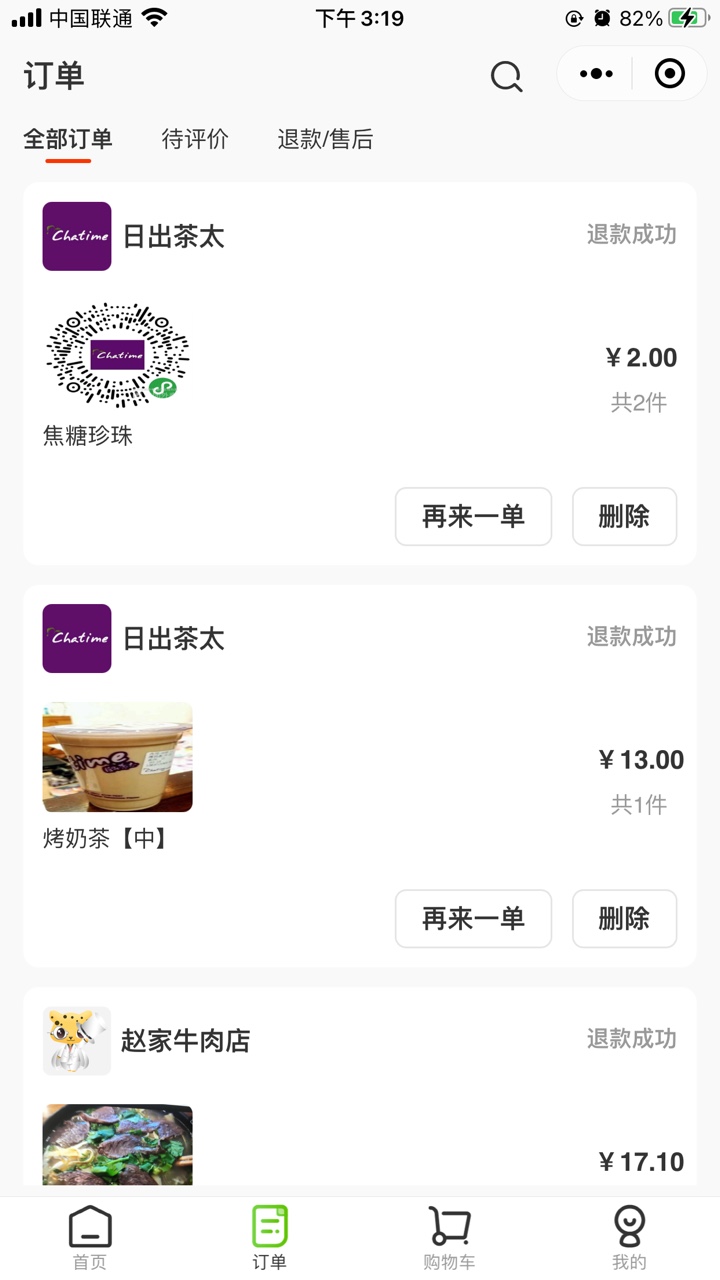
Task: Switch to the 我的 tab
Action: (629, 1237)
